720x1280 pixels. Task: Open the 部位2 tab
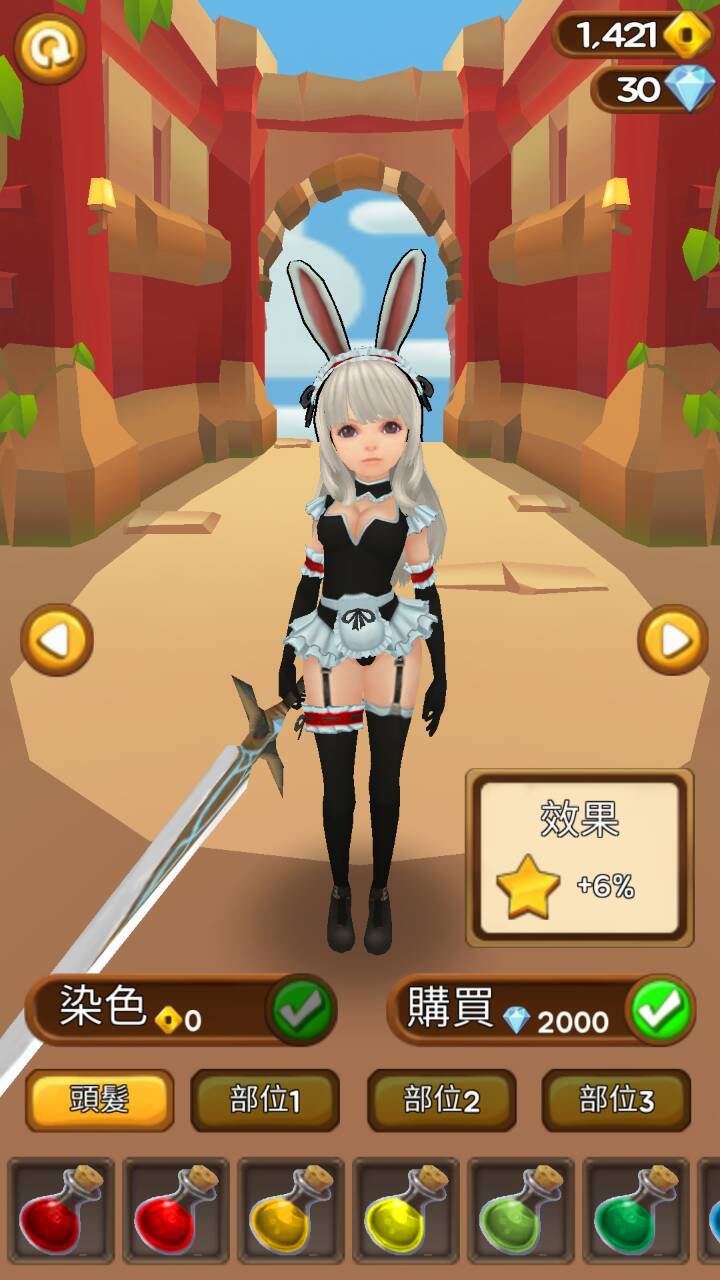pyautogui.click(x=441, y=1100)
